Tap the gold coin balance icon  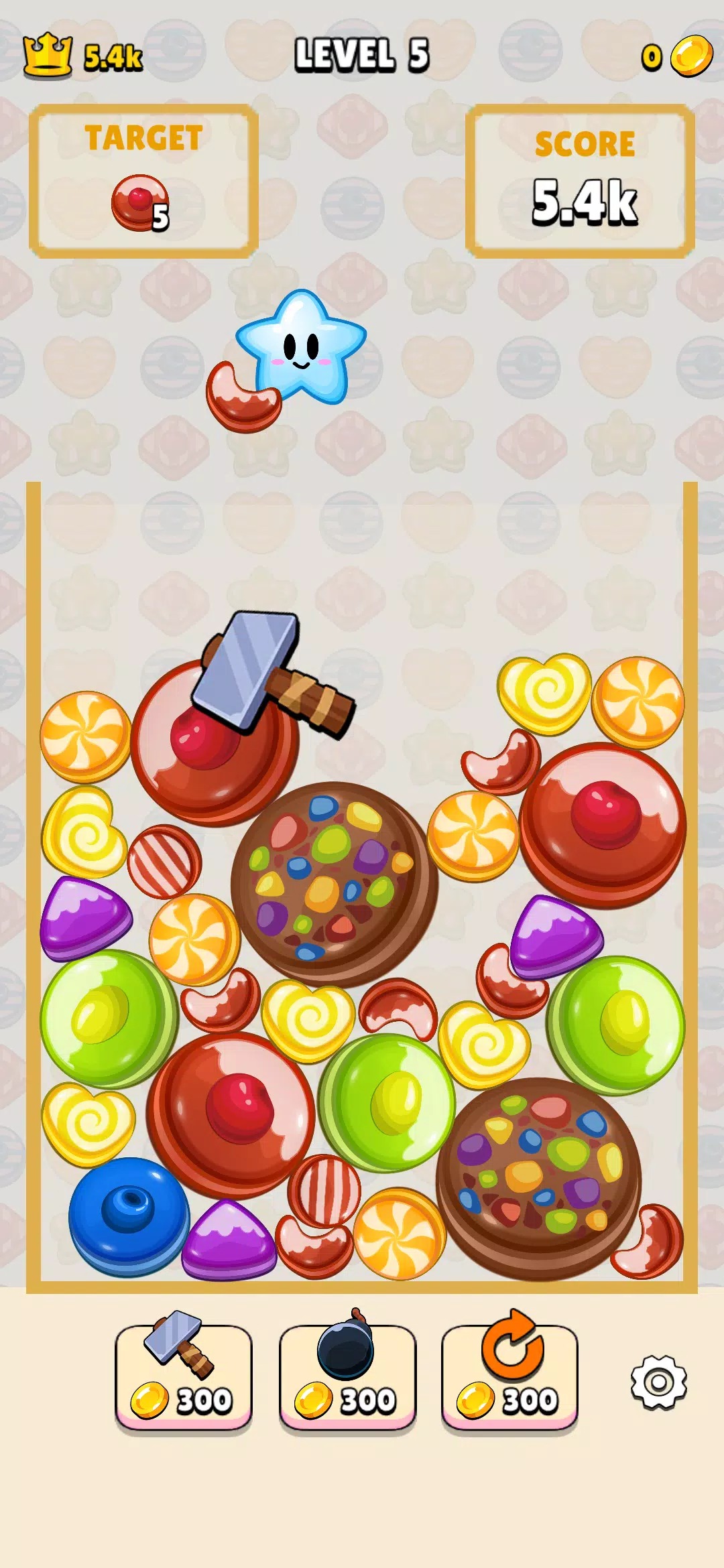coord(691,56)
